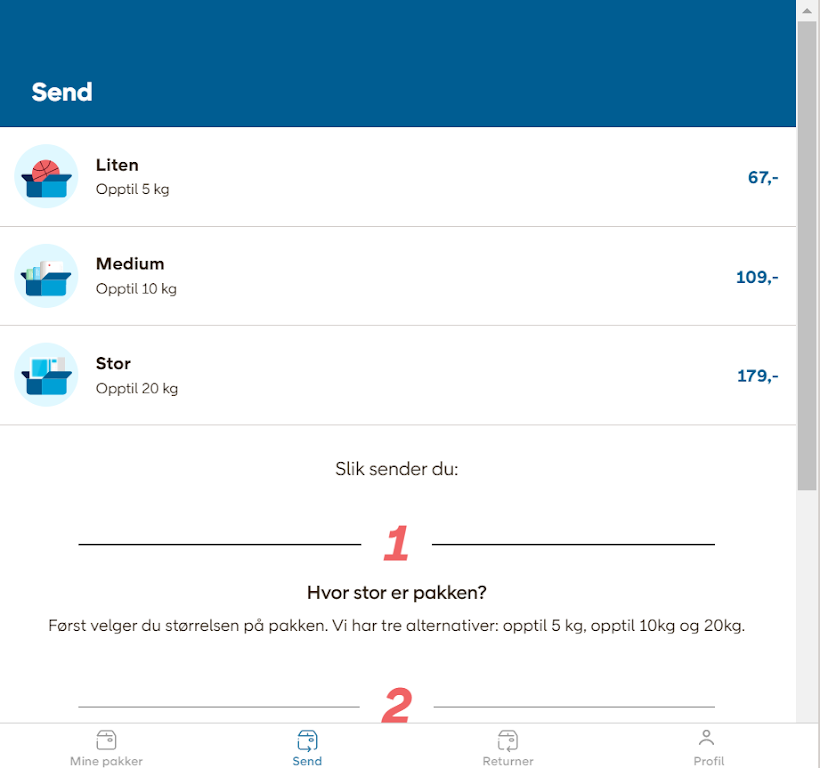This screenshot has width=820, height=768.
Task: Choose the Medium package option
Action: 397,276
